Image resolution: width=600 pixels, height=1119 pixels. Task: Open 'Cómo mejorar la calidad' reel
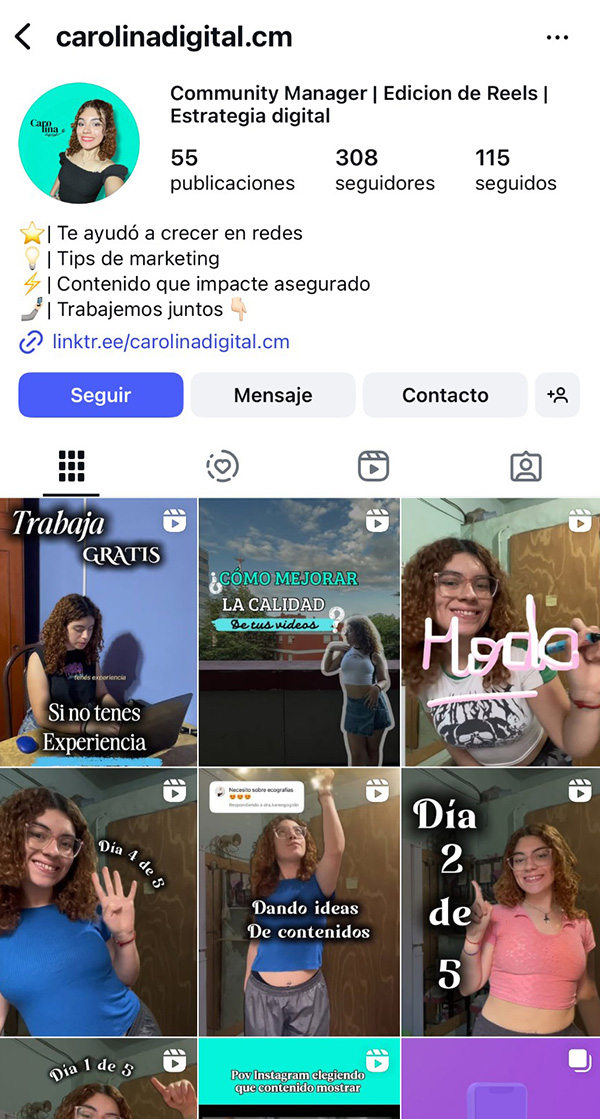(299, 632)
